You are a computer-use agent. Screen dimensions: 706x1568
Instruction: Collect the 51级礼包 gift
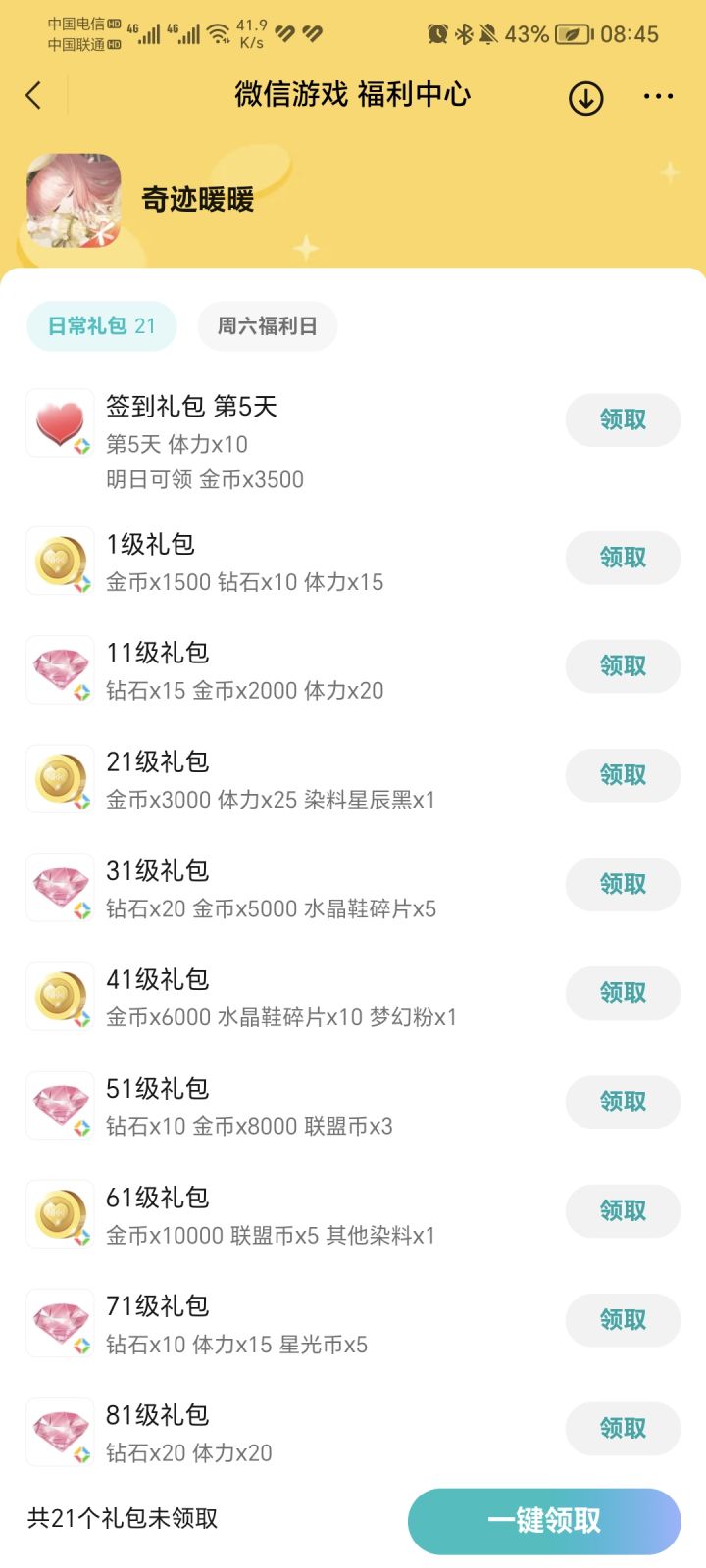pyautogui.click(x=623, y=1102)
